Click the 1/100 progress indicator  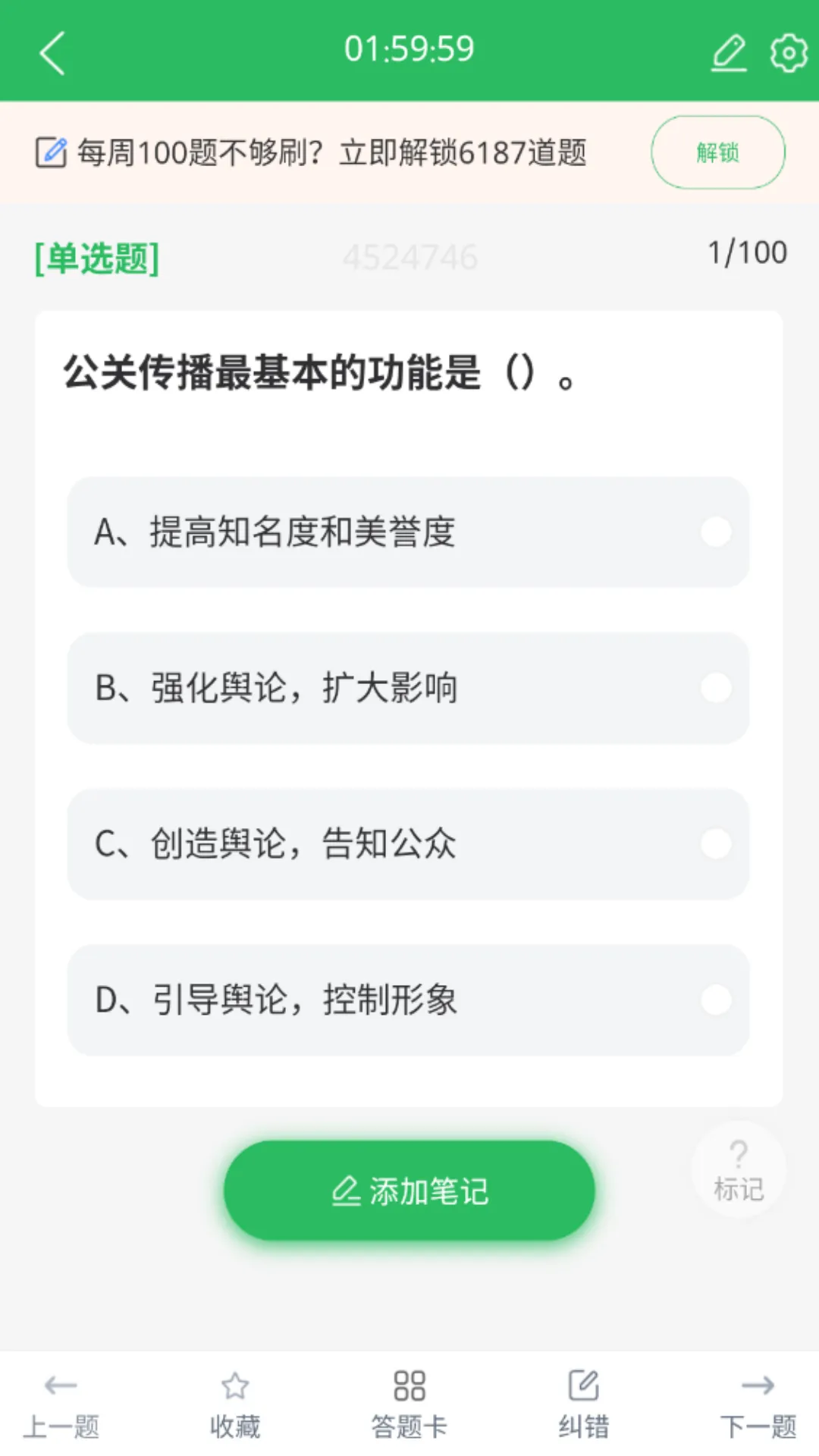click(747, 253)
